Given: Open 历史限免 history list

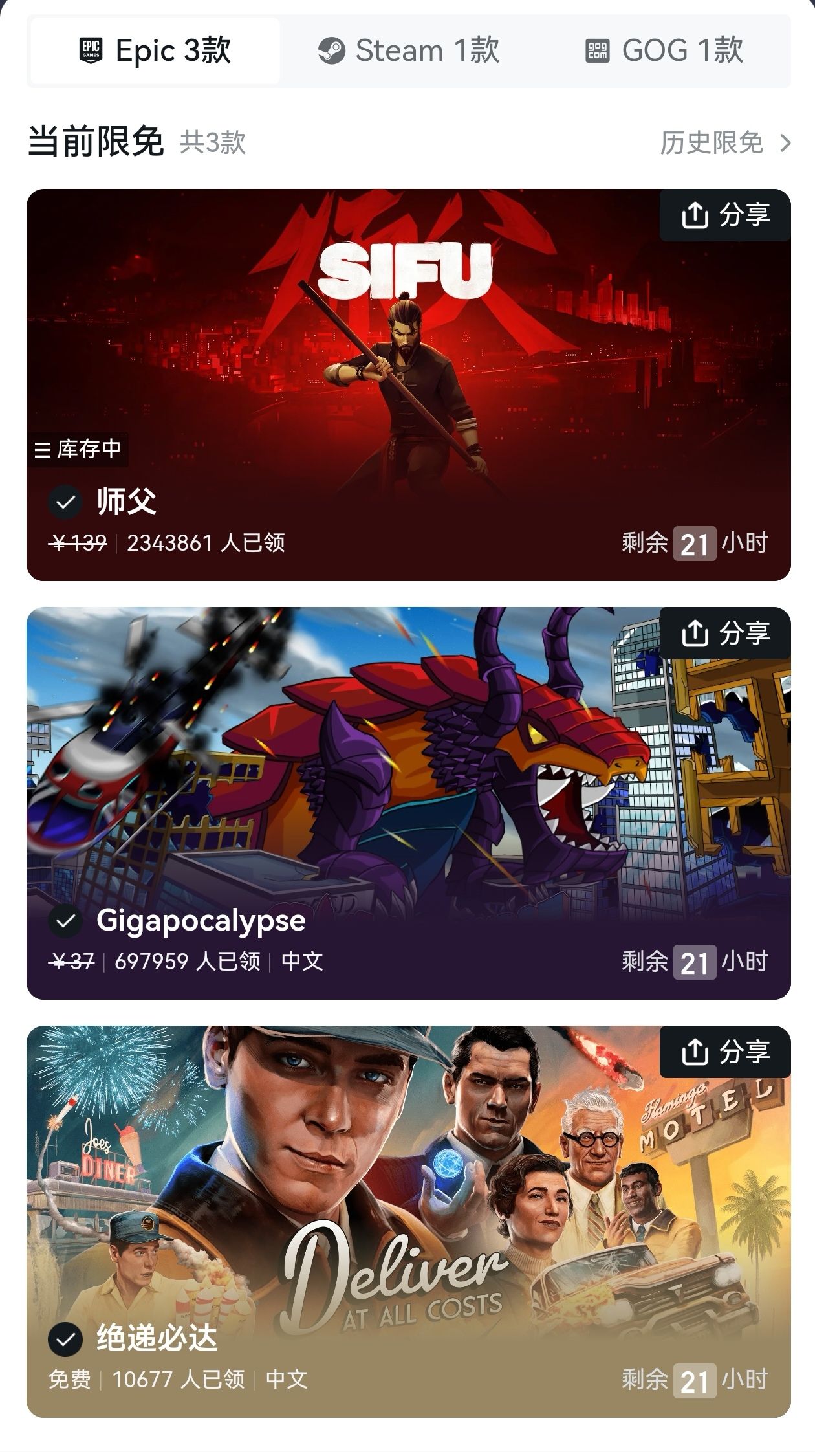Looking at the screenshot, I should 724,143.
